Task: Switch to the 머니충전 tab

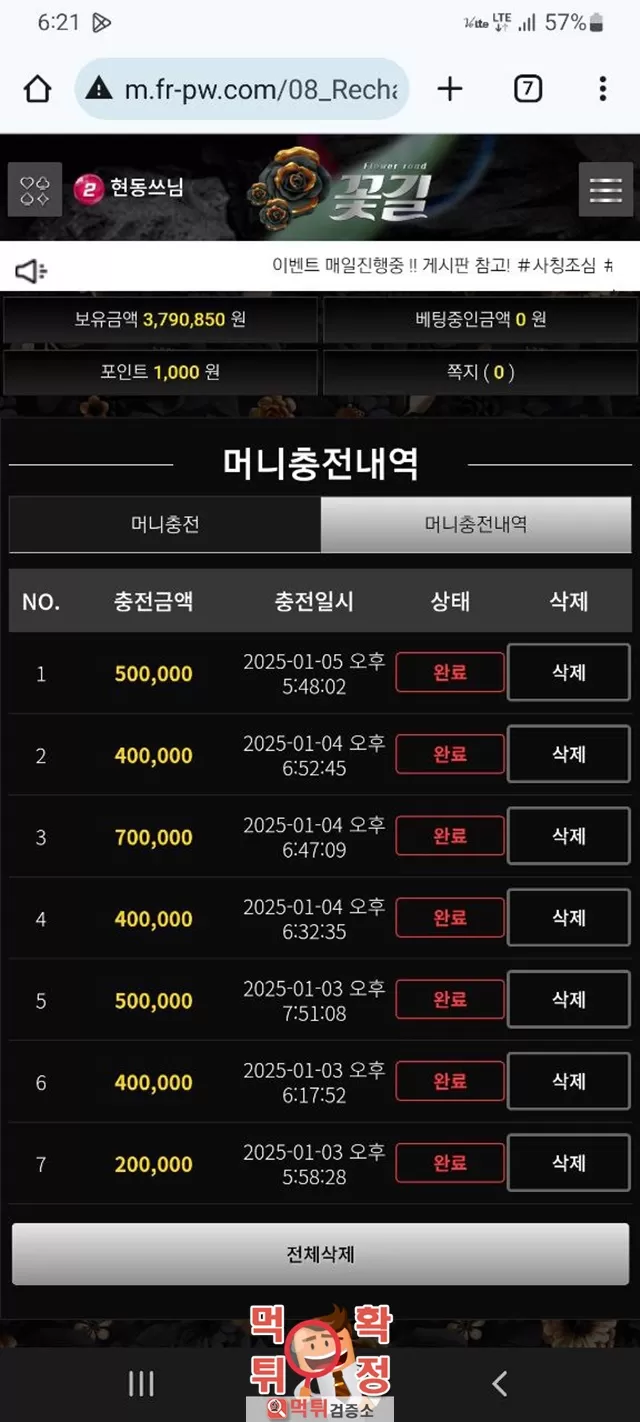Action: [x=165, y=524]
